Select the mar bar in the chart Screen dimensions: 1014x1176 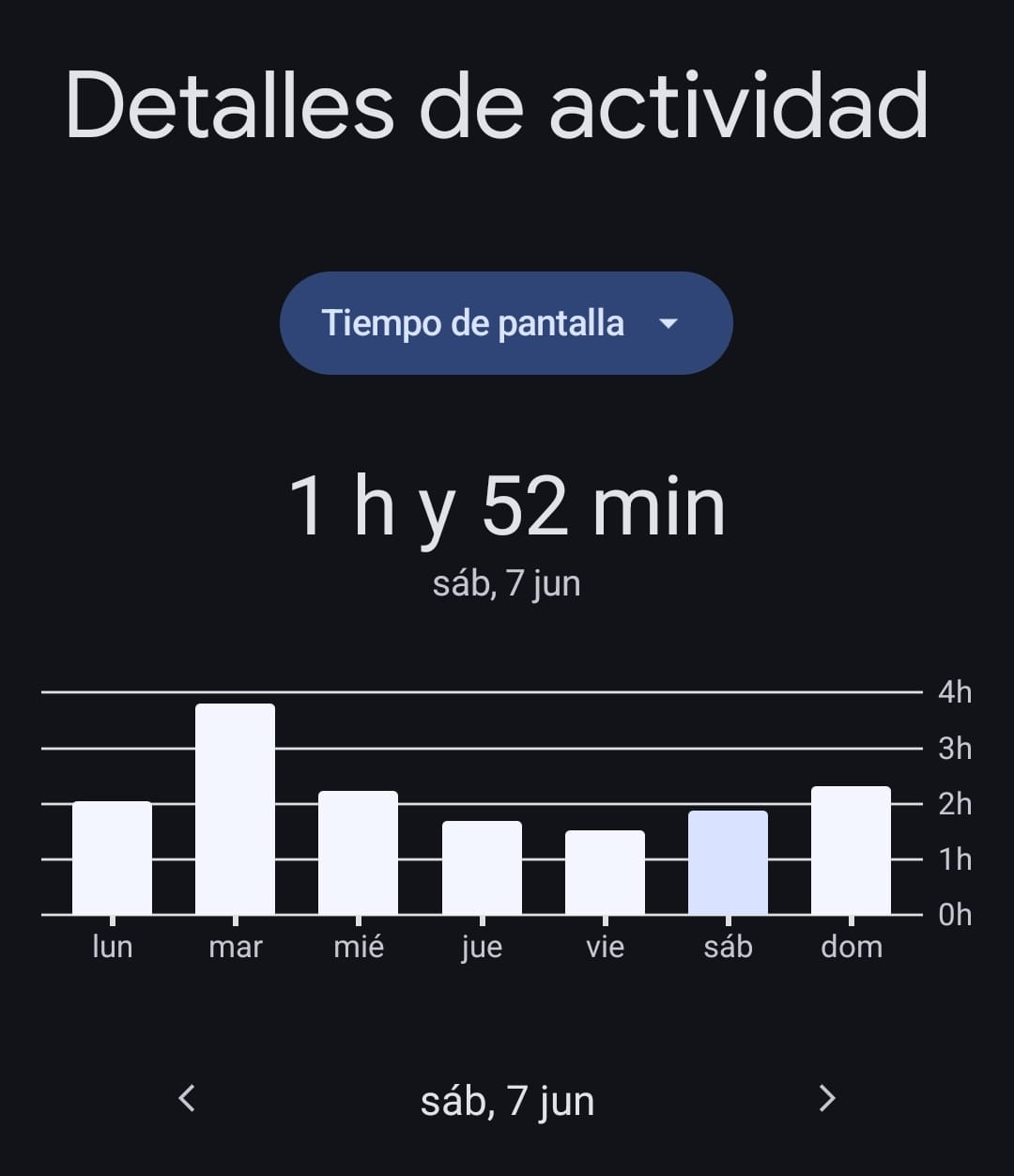235,809
